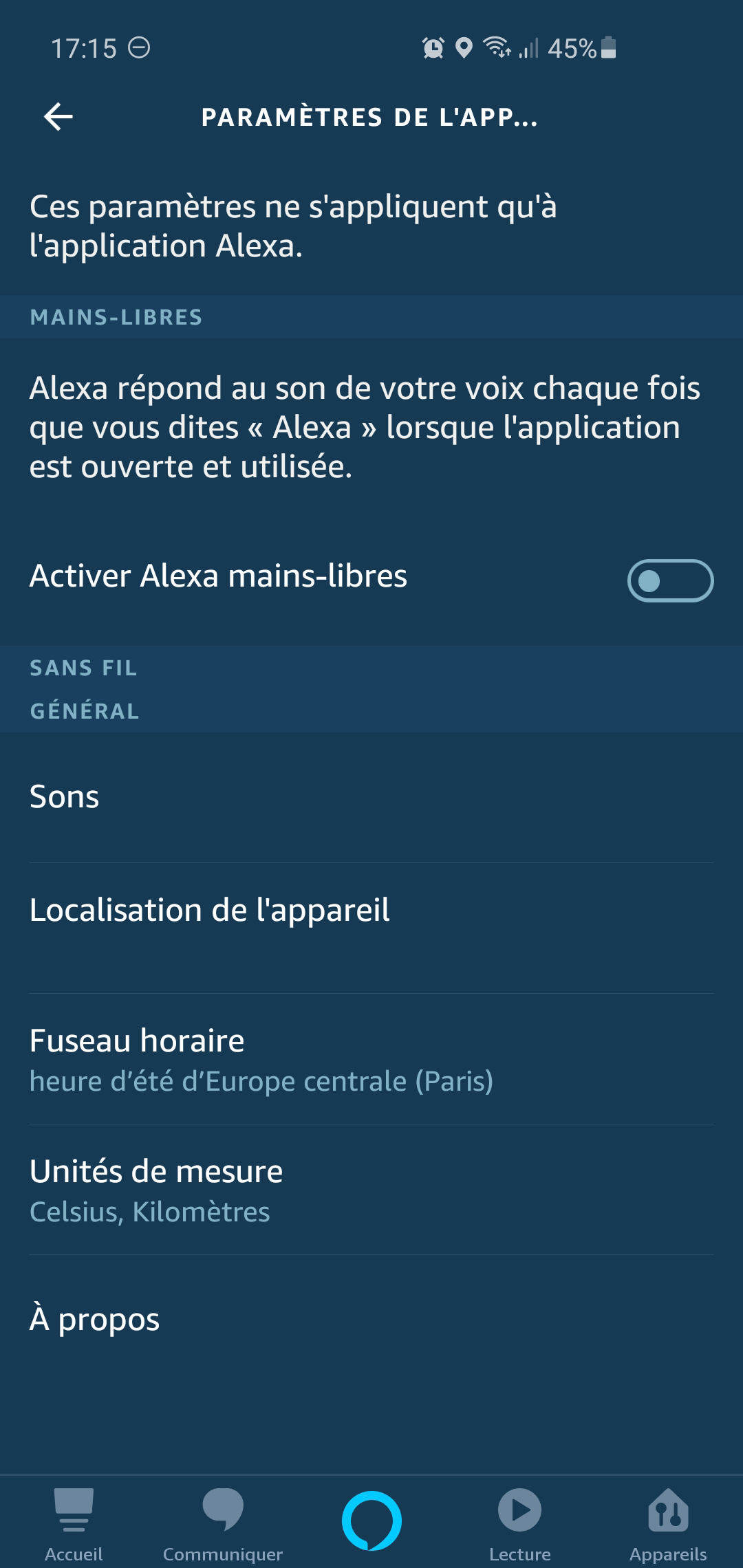Tap the Alexa voice button

click(371, 1521)
